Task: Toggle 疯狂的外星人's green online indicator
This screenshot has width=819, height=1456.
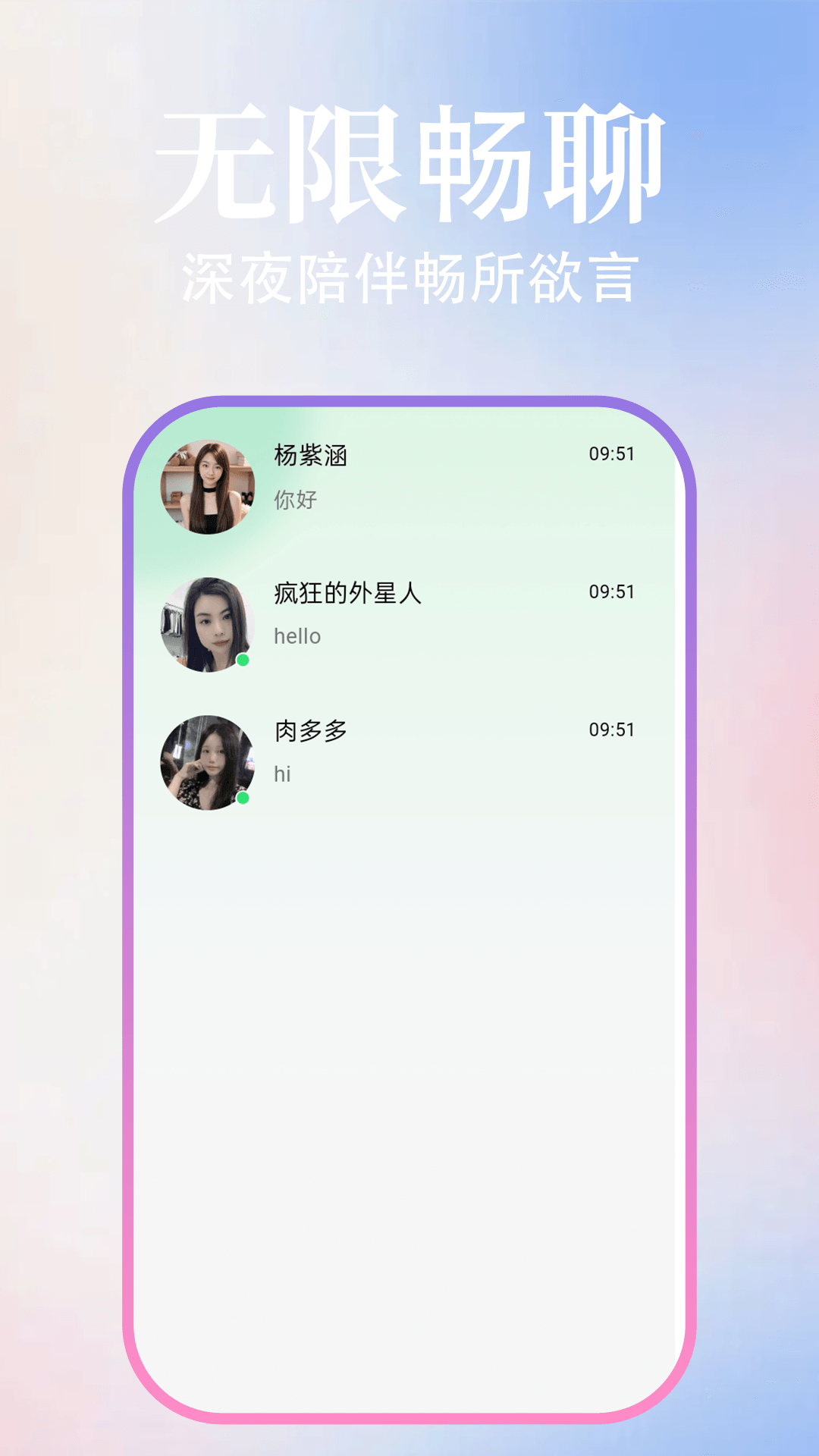Action: click(242, 661)
